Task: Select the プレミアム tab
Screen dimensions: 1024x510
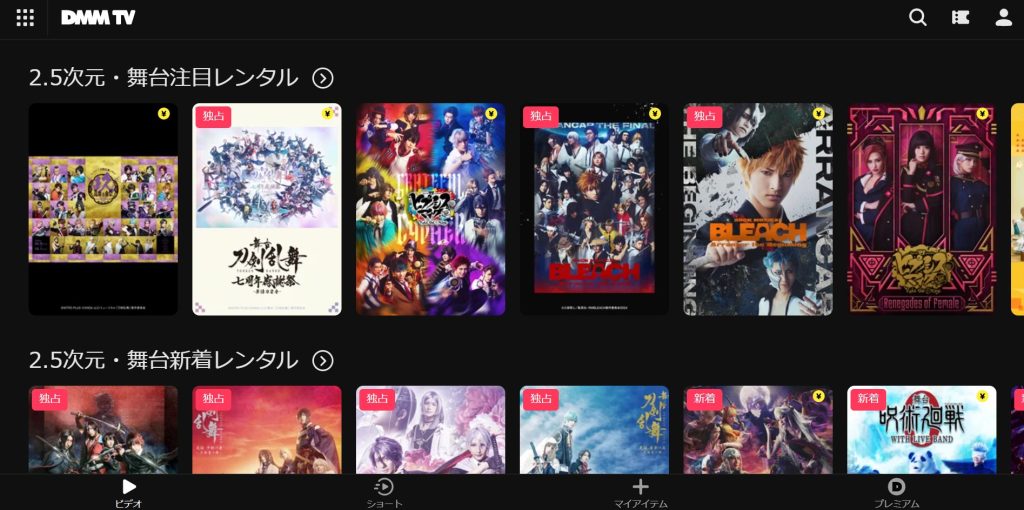Action: pos(896,493)
